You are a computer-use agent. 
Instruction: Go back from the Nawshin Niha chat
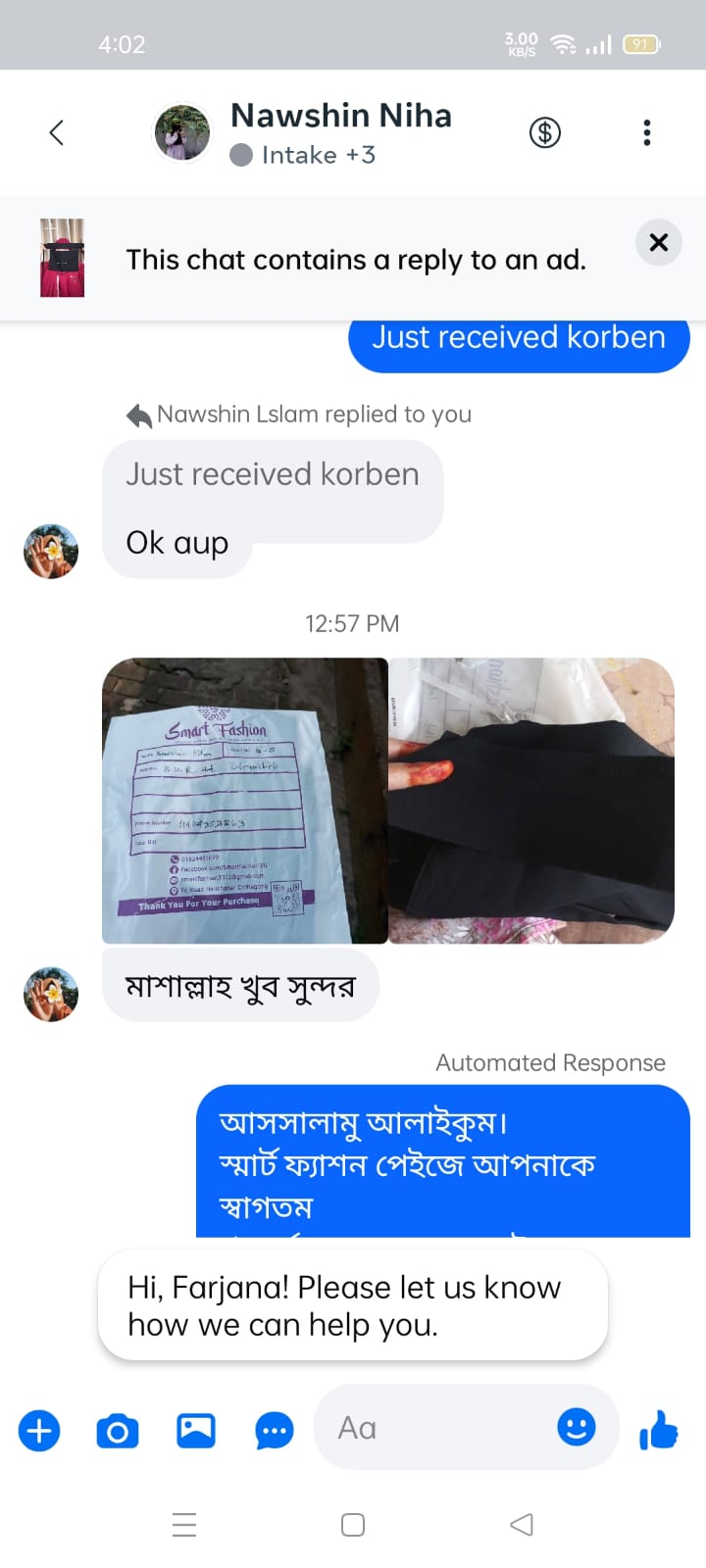[x=57, y=132]
